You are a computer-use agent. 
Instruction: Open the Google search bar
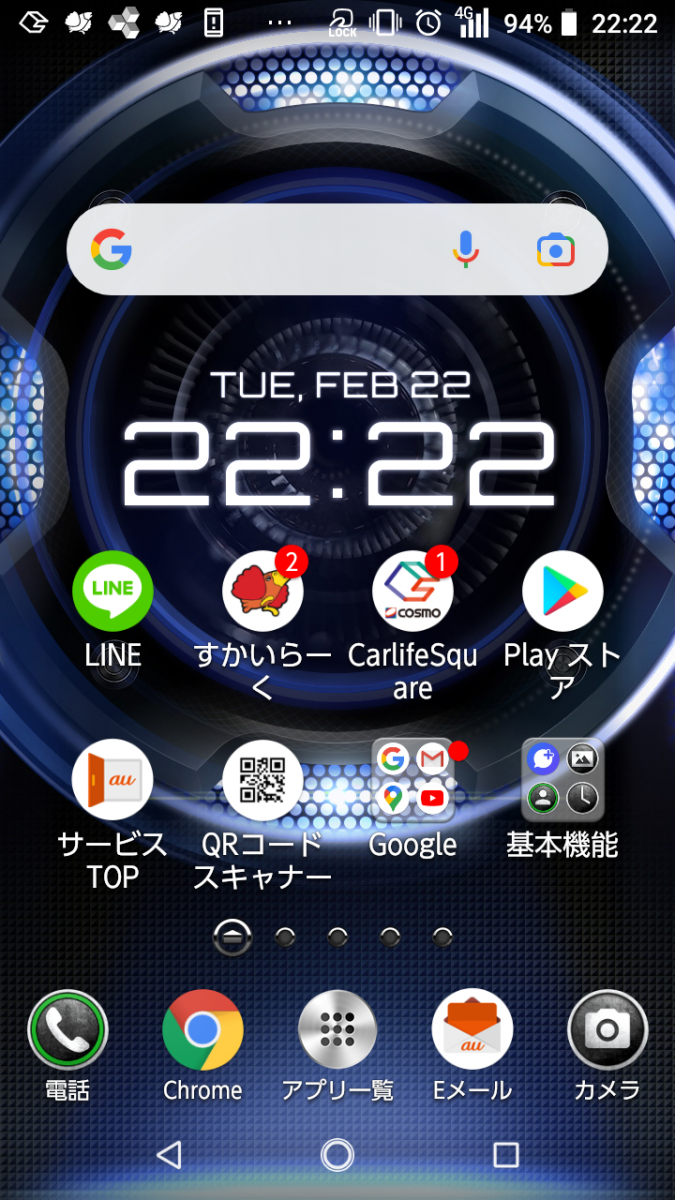point(280,250)
